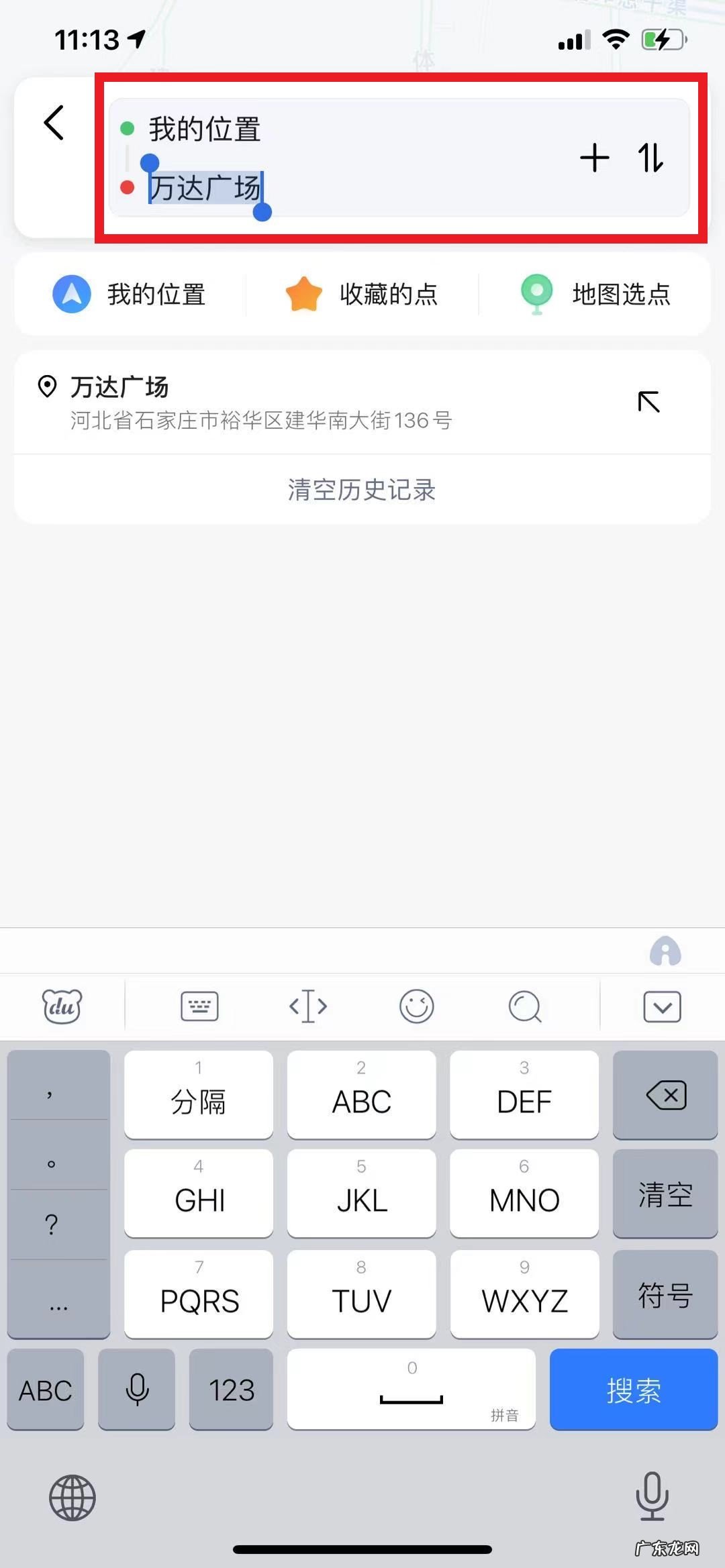Screen dimensions: 725x1568
Task: Tap the cursor positioning icon on keyboard toolbar
Action: click(x=308, y=1006)
